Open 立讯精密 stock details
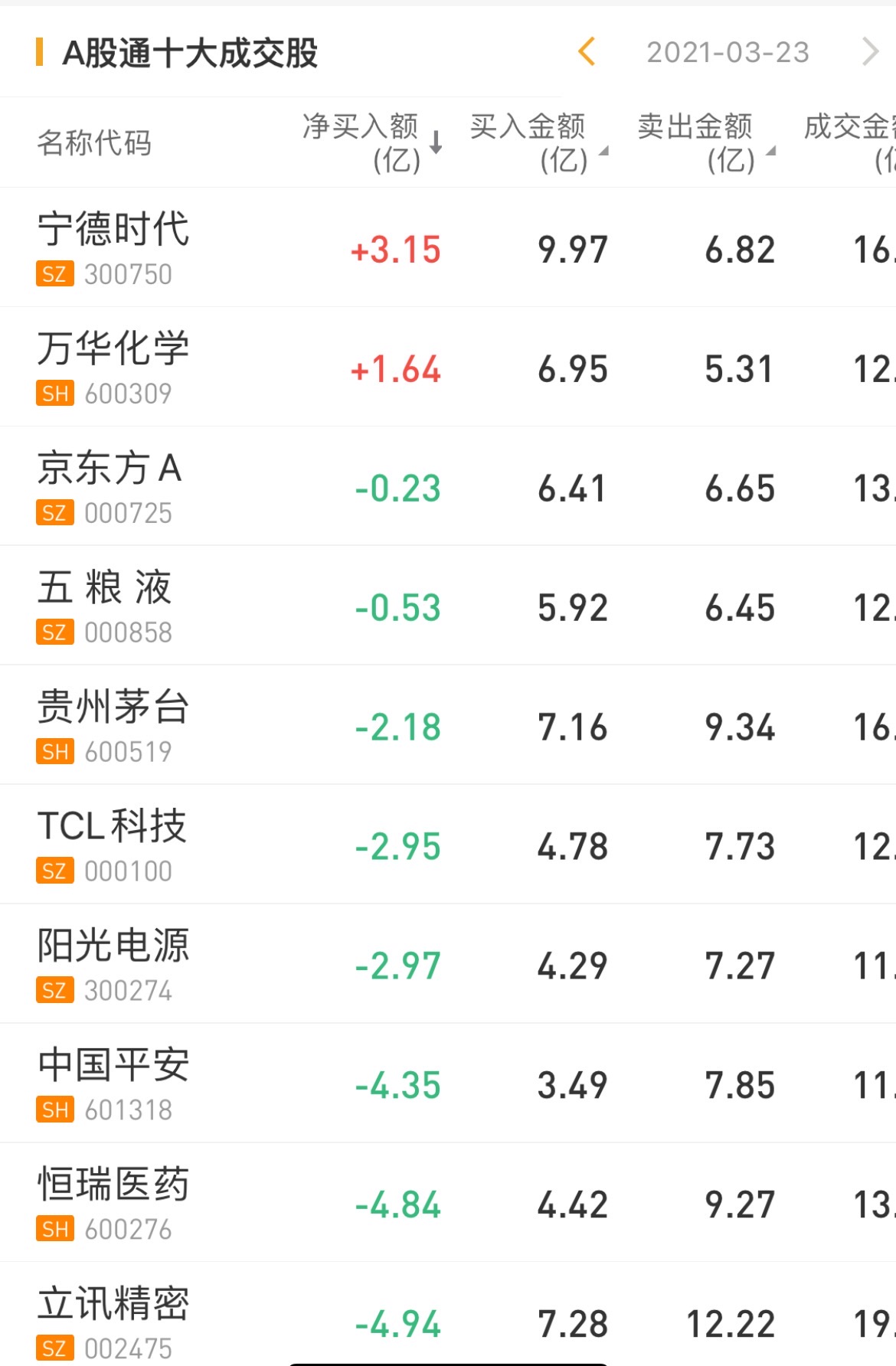Image resolution: width=896 pixels, height=1366 pixels. coord(113,1322)
